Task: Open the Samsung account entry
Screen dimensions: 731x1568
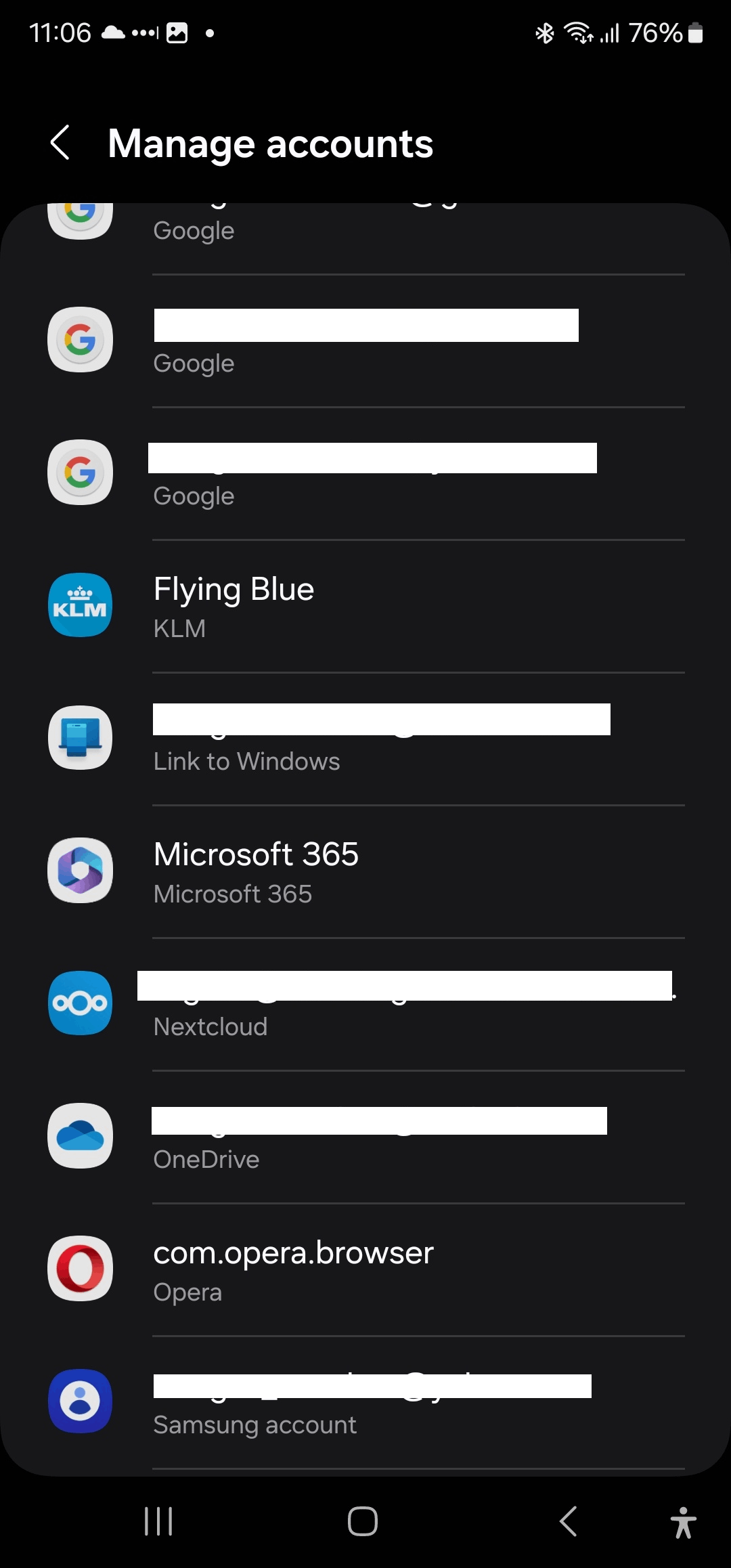Action: [365, 1402]
